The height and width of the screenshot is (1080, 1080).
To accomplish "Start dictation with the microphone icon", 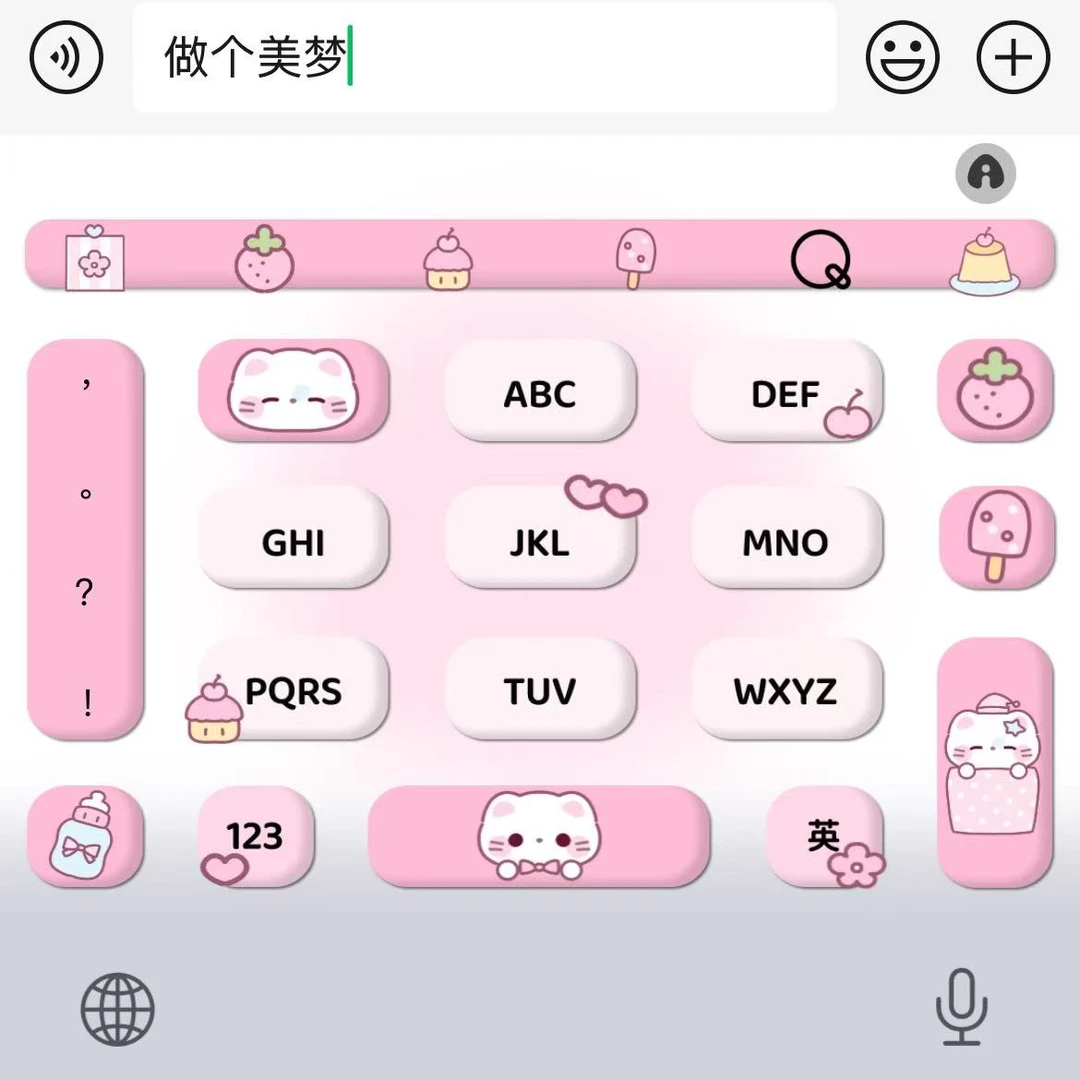I will 961,1006.
